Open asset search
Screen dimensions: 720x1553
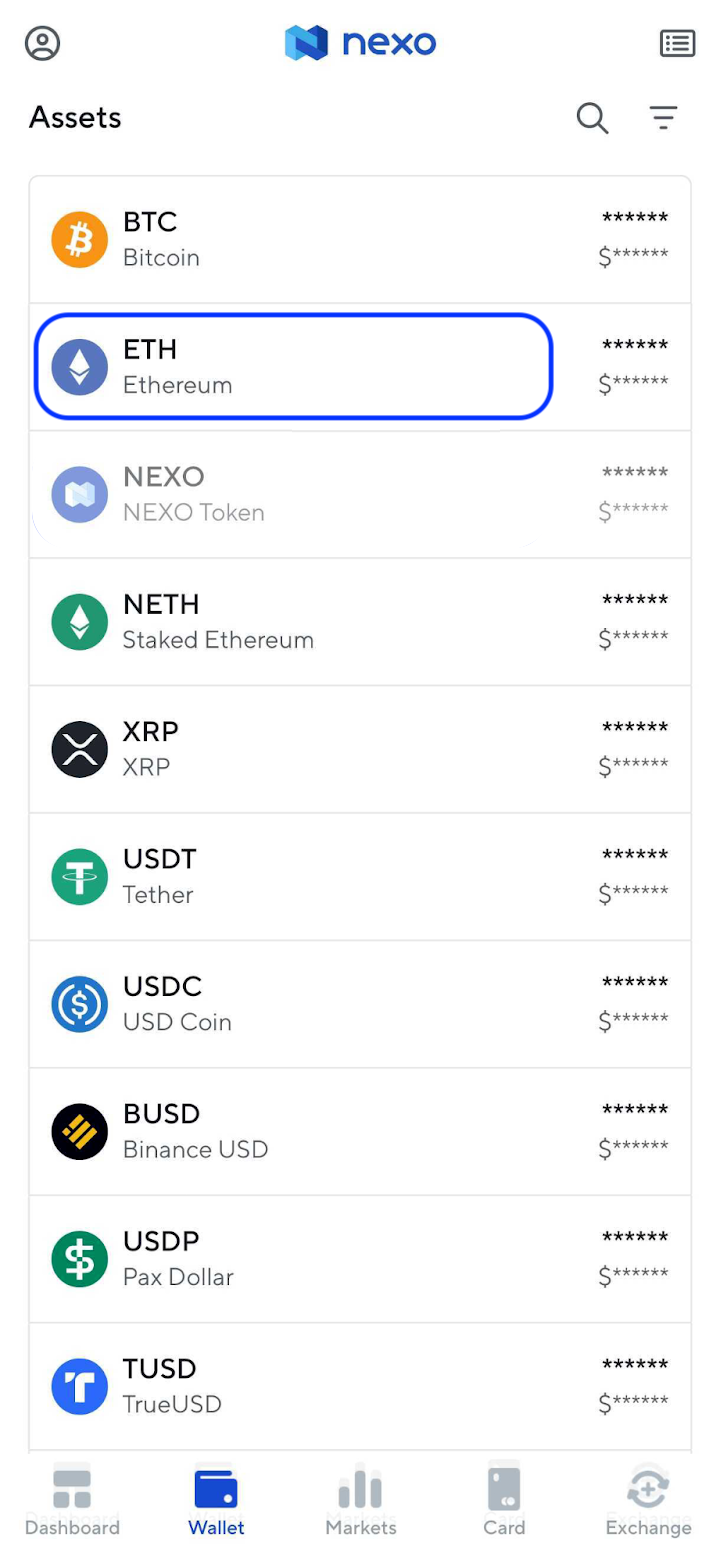[592, 118]
